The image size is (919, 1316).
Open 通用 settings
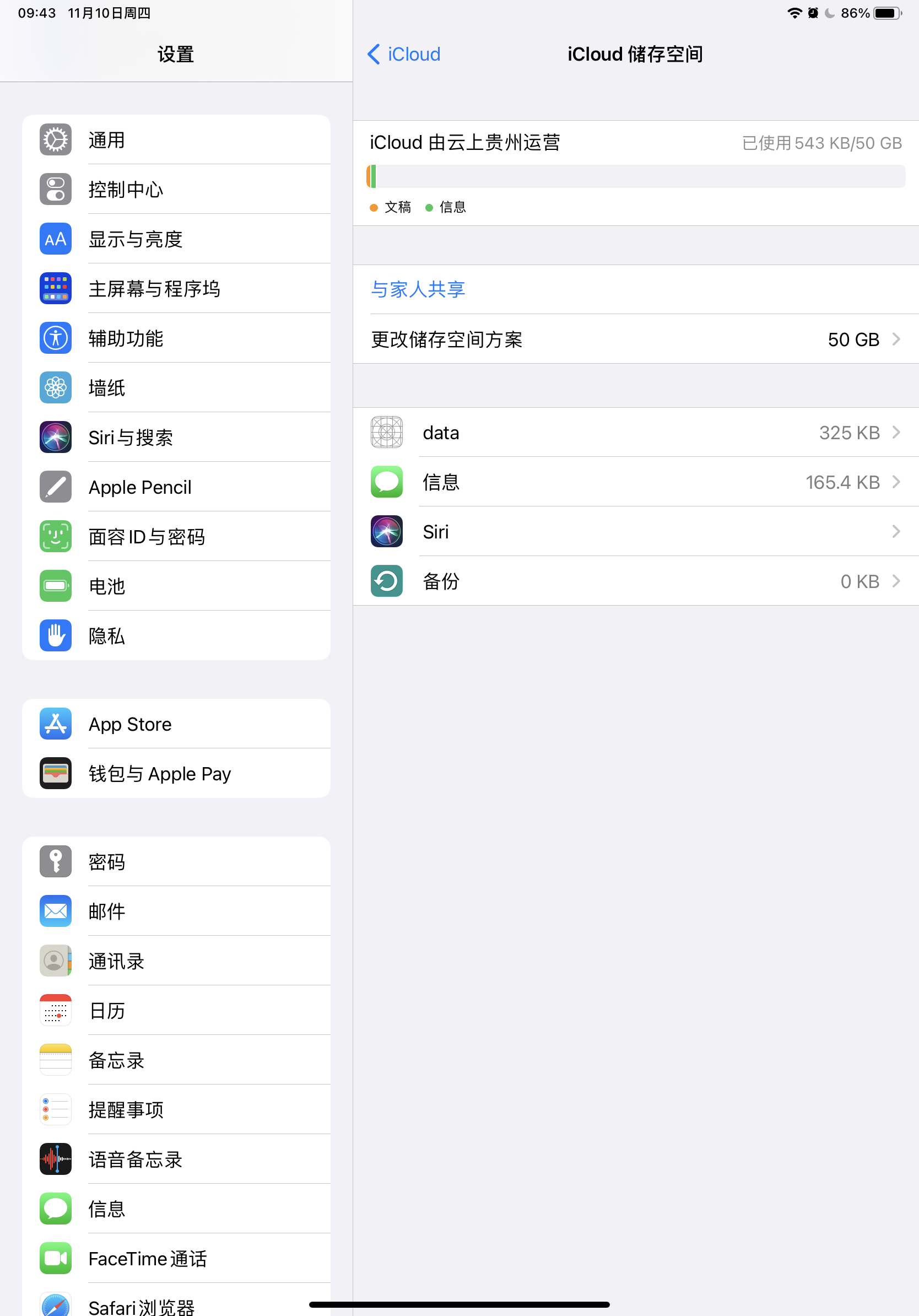pos(176,140)
